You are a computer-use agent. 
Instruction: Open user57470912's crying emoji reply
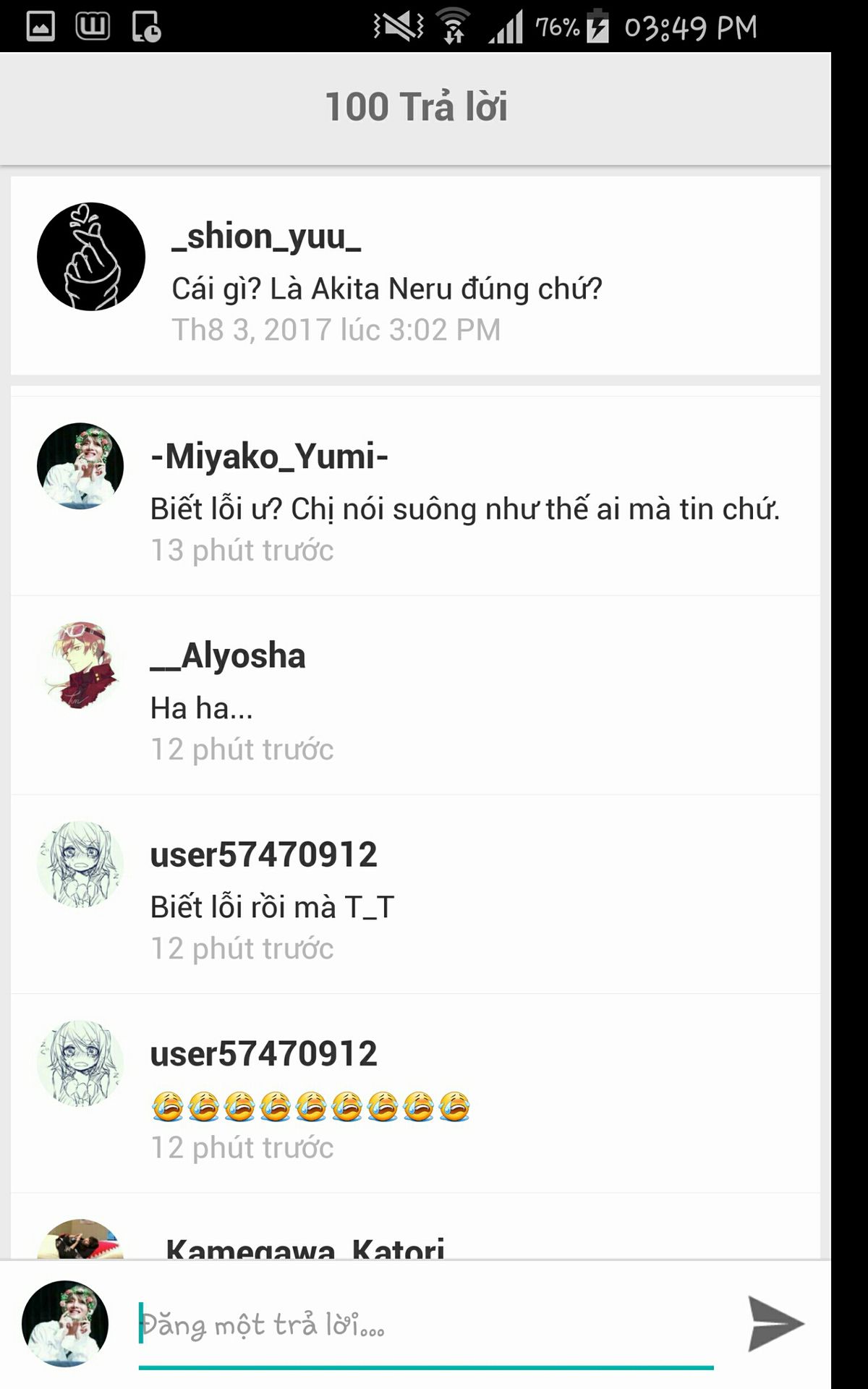pos(415,1093)
